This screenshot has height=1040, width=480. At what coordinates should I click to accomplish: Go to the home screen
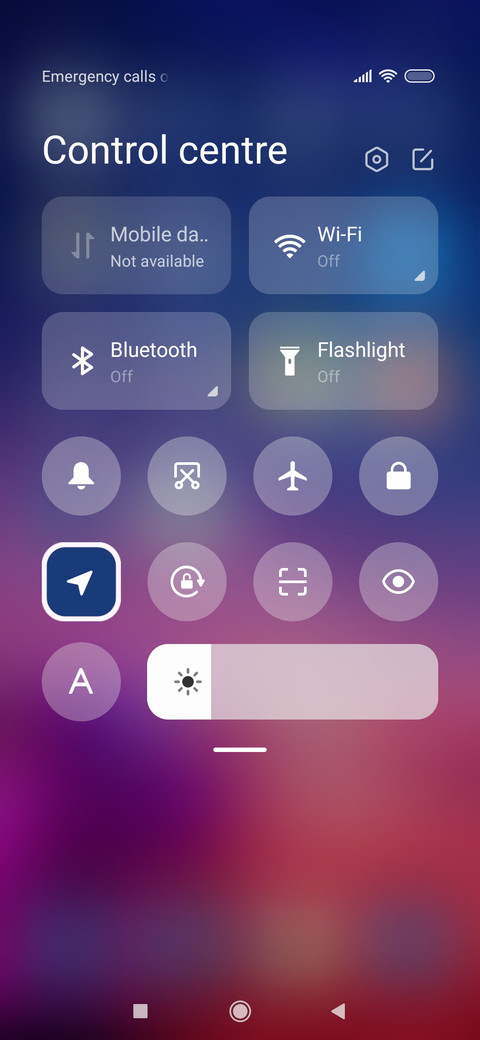tap(240, 1011)
